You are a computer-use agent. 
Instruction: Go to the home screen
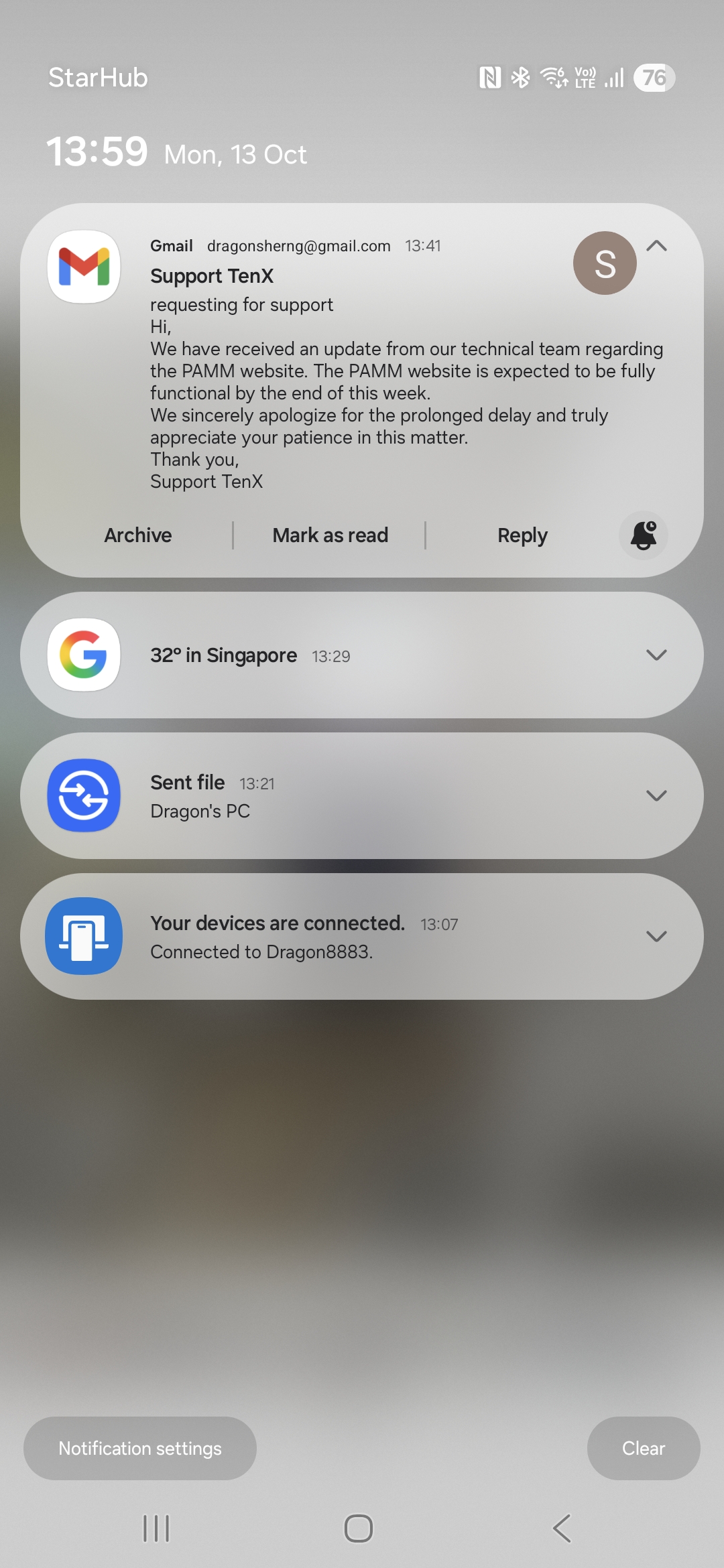[x=359, y=1528]
